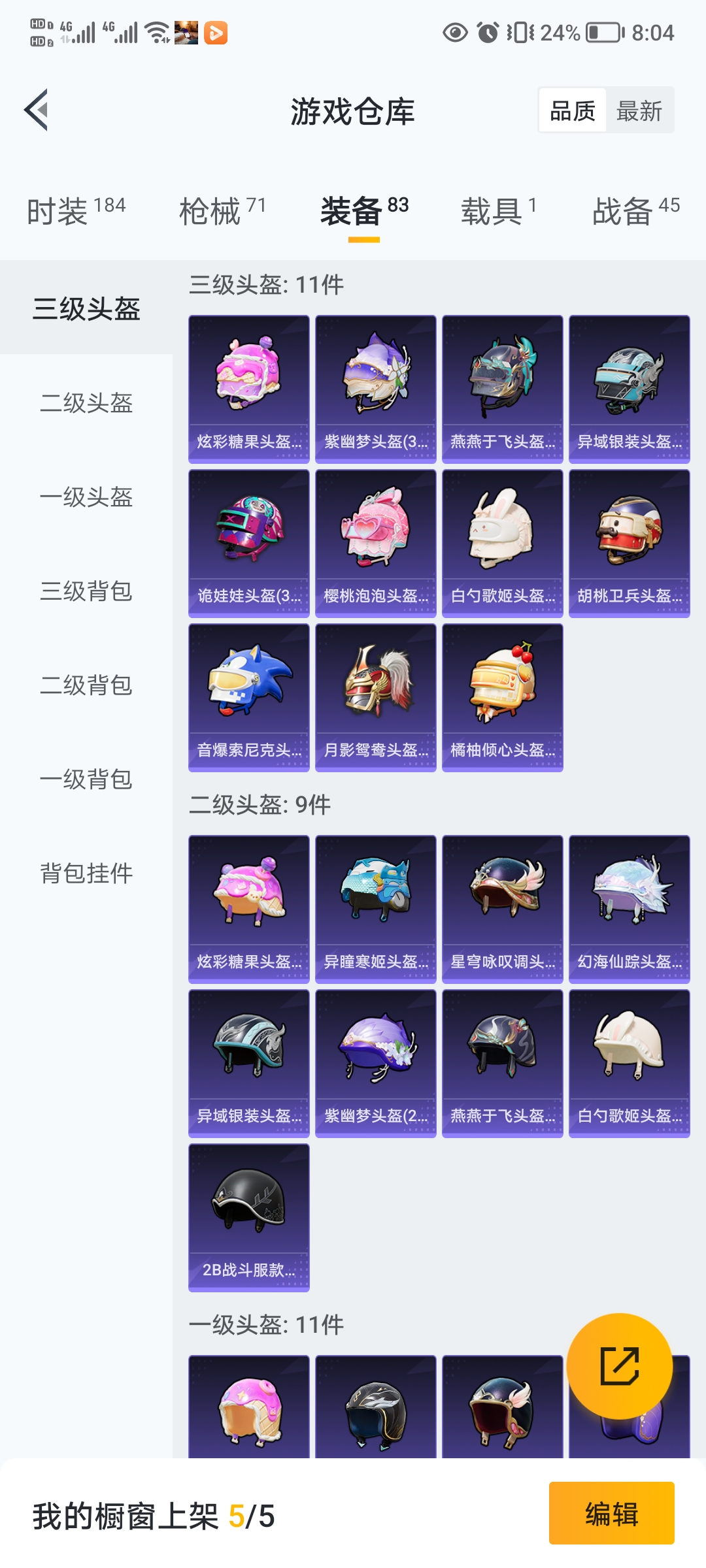The height and width of the screenshot is (1568, 706).
Task: Select 一级背包 in the sidebar
Action: 86,779
